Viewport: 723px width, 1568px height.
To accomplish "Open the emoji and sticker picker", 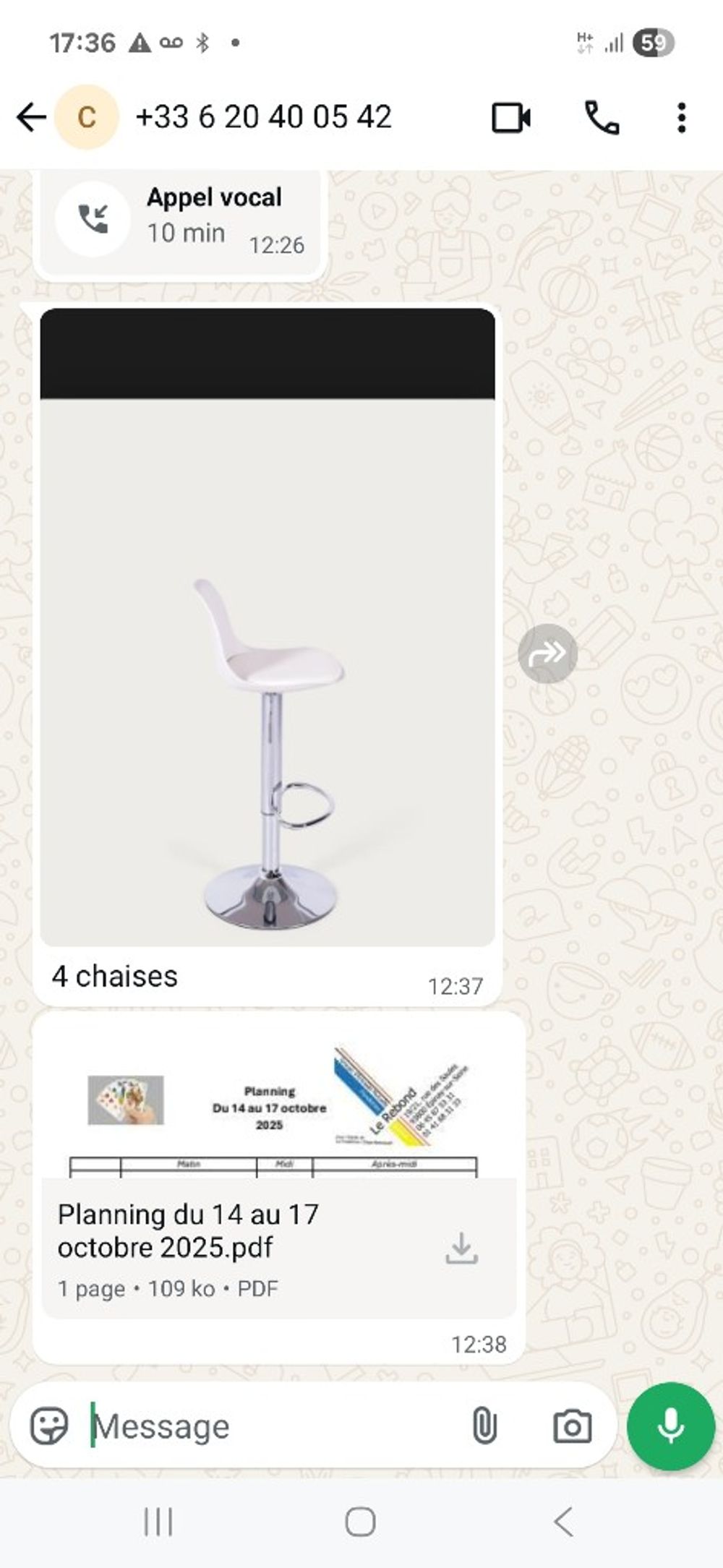I will pos(49,1426).
